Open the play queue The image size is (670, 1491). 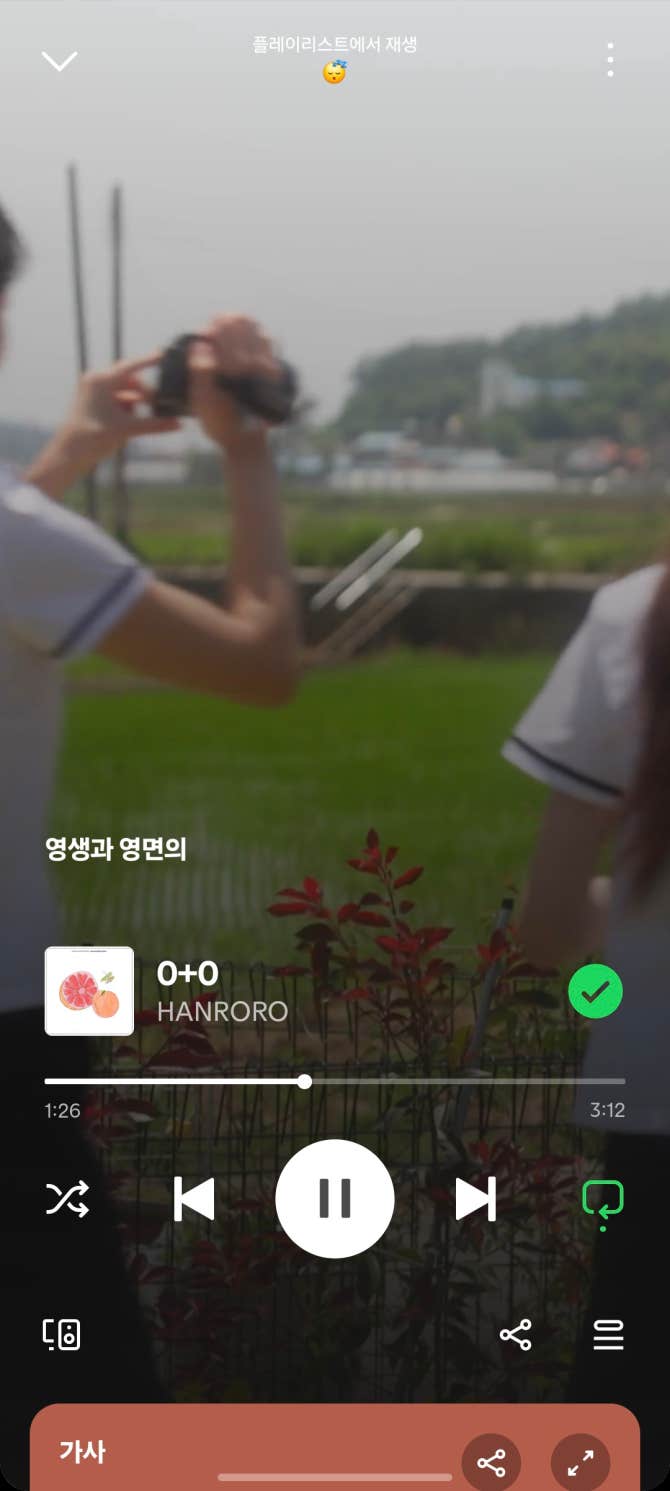pos(608,1334)
